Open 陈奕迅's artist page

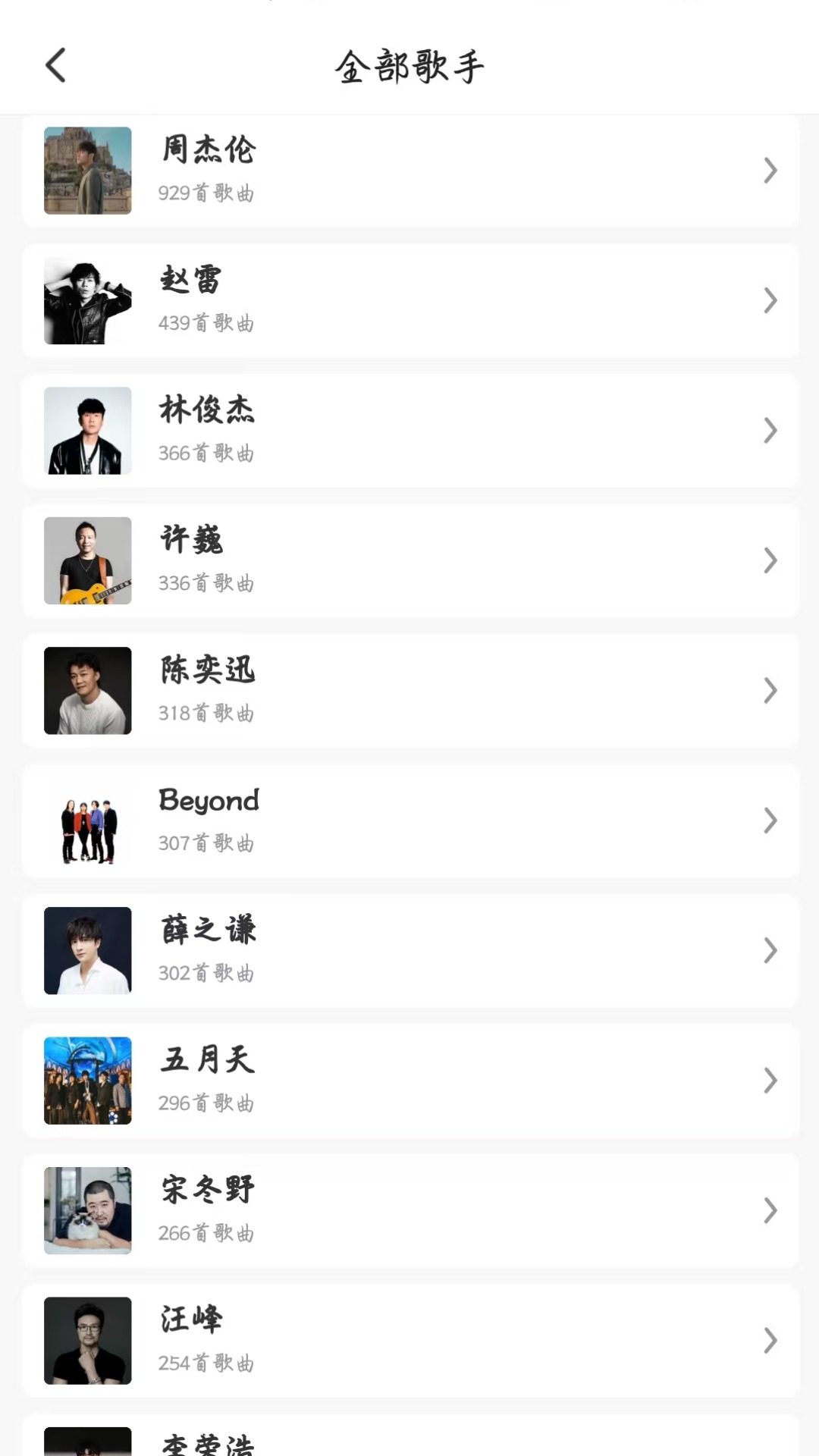tap(409, 691)
